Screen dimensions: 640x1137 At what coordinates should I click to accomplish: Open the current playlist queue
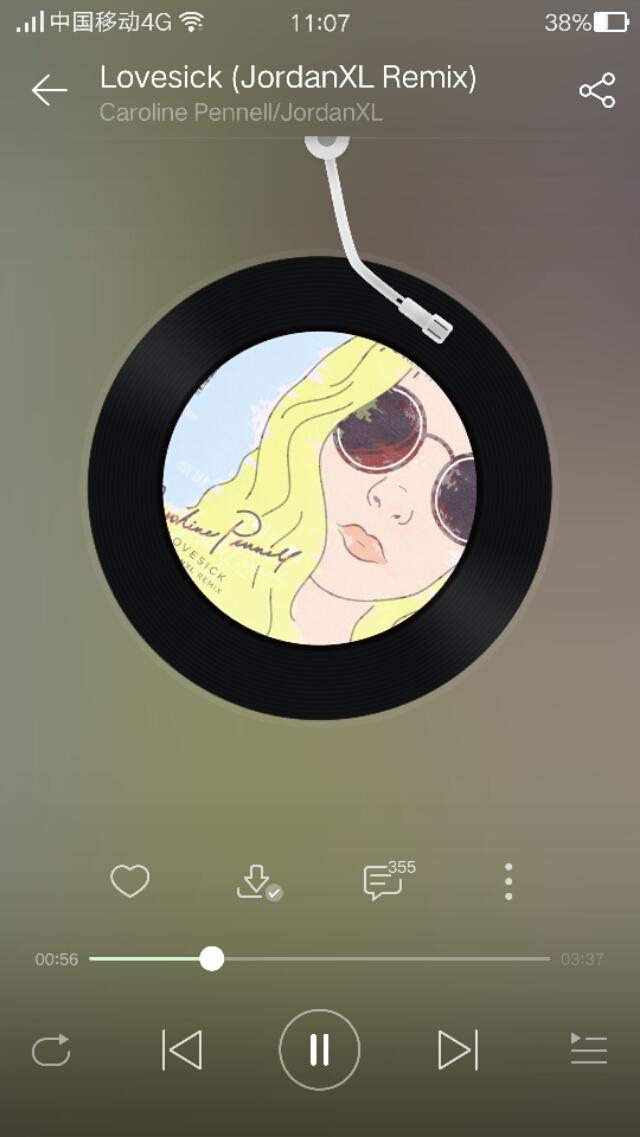click(x=588, y=1050)
